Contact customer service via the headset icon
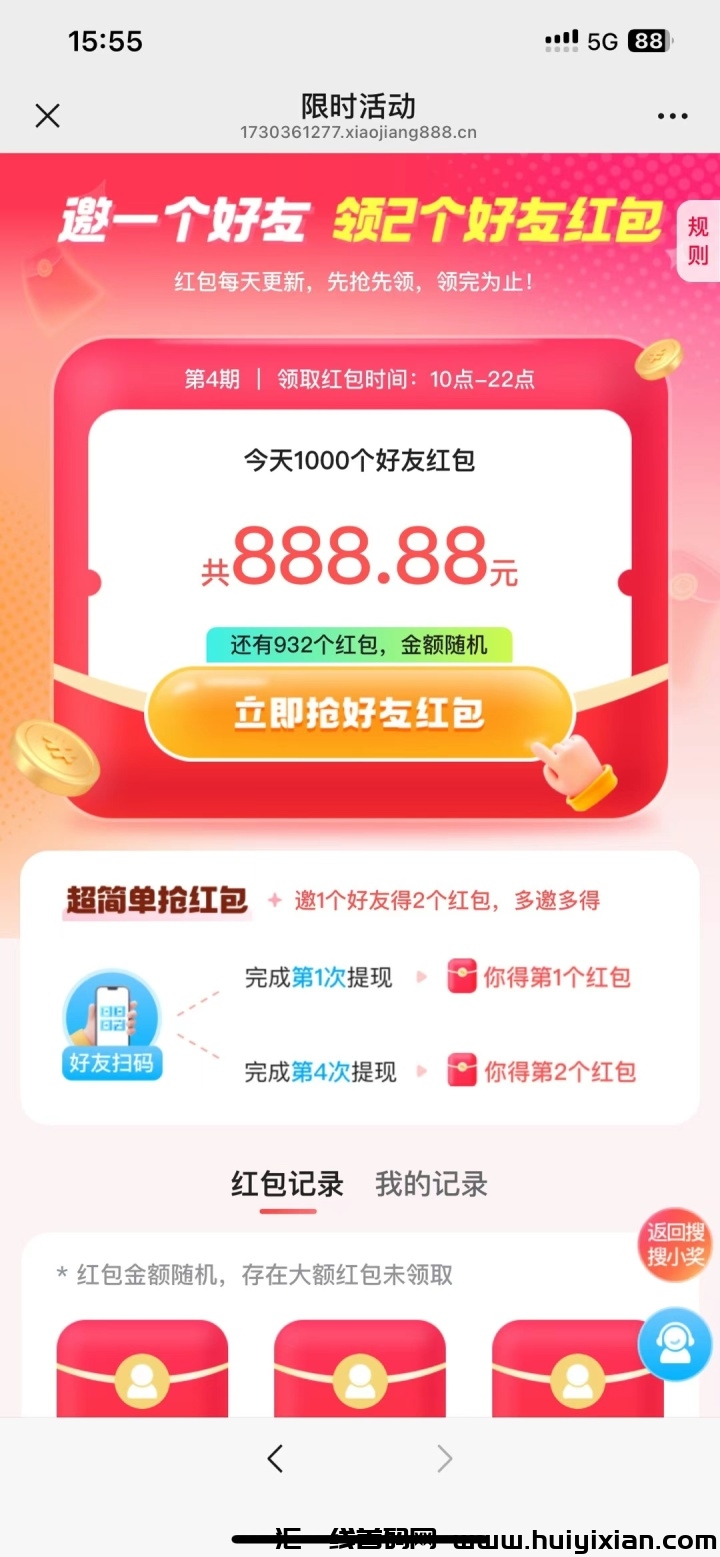The width and height of the screenshot is (720, 1557). click(x=674, y=1344)
